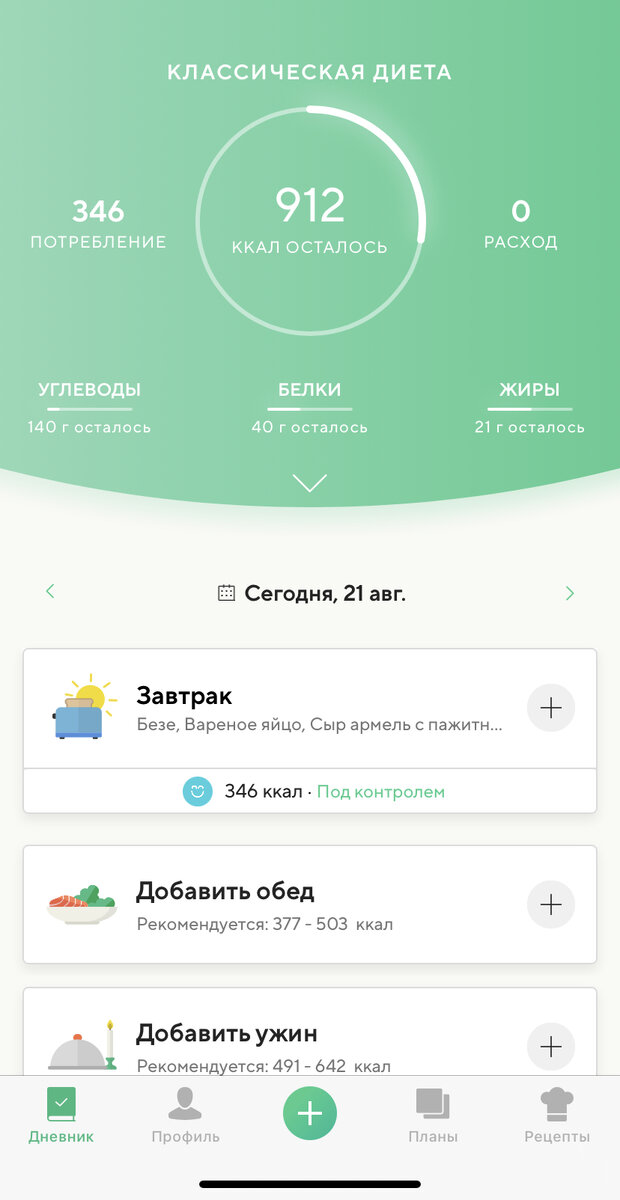Switch to the Профиль tab
The width and height of the screenshot is (620, 1200).
[x=185, y=1116]
